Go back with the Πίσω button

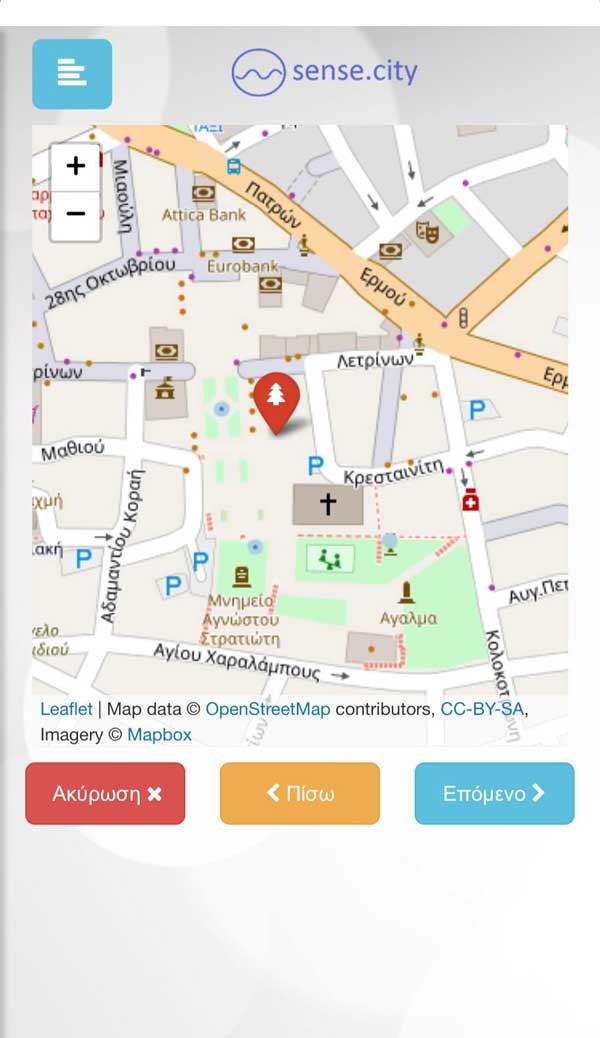click(300, 793)
